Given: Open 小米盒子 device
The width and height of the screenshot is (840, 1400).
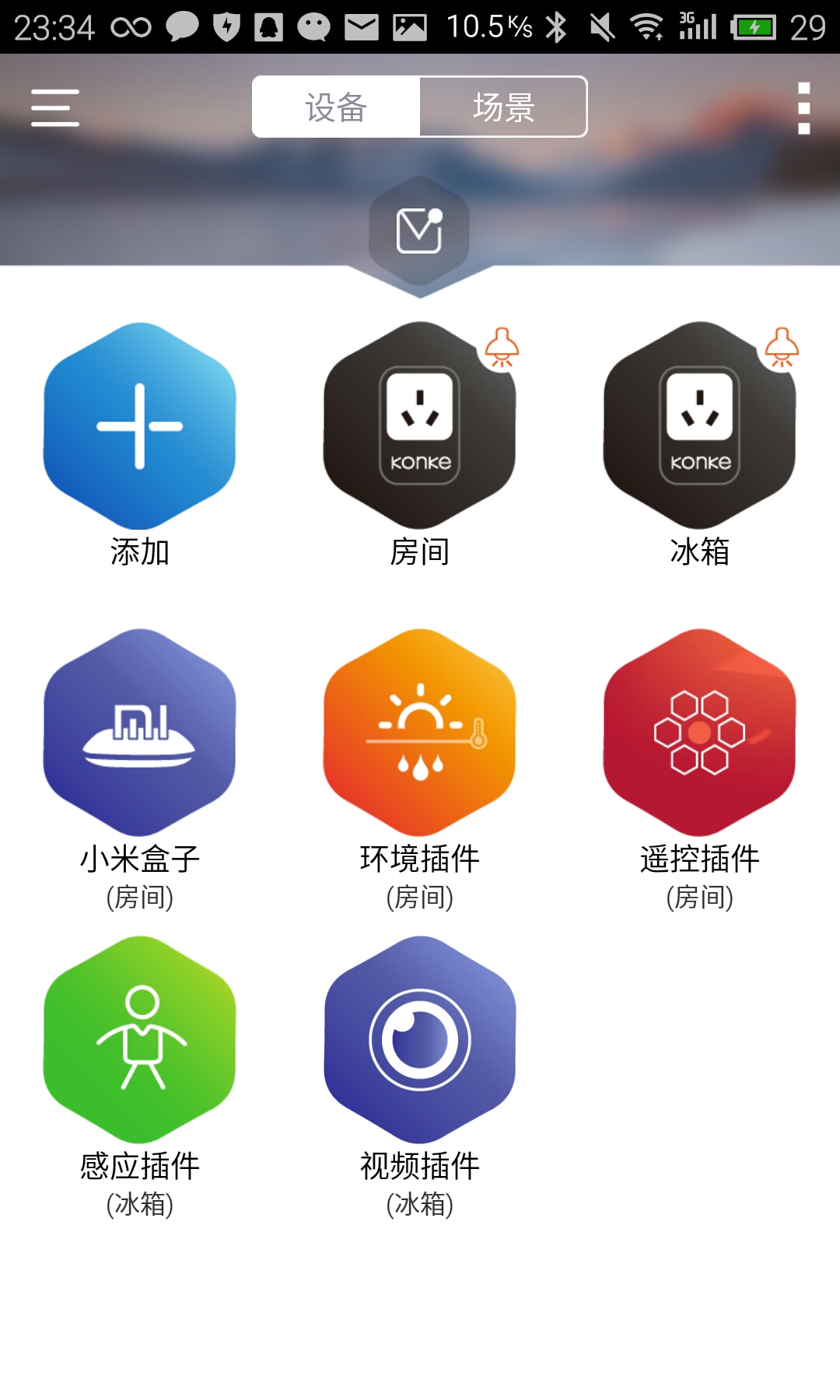Looking at the screenshot, I should [x=140, y=733].
